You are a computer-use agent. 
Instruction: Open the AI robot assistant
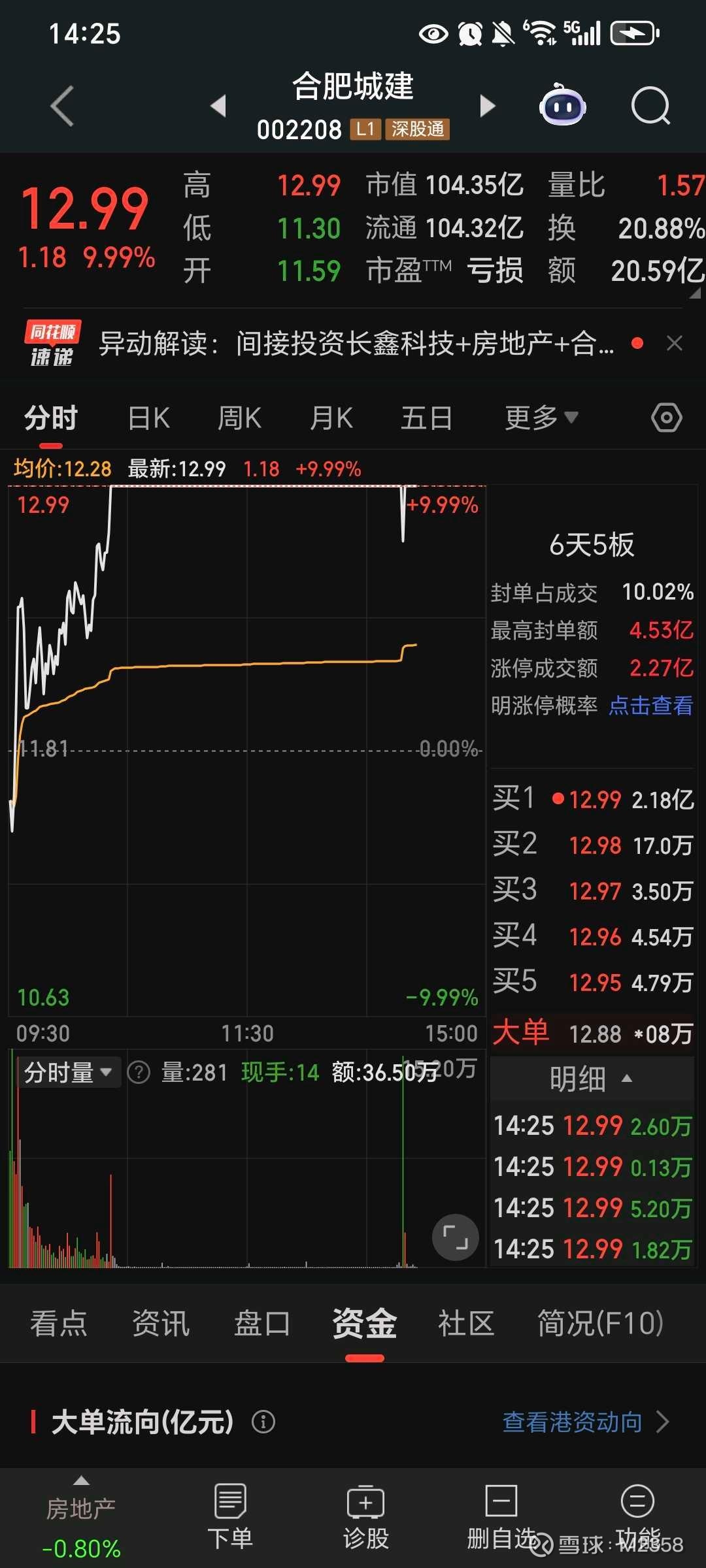562,106
